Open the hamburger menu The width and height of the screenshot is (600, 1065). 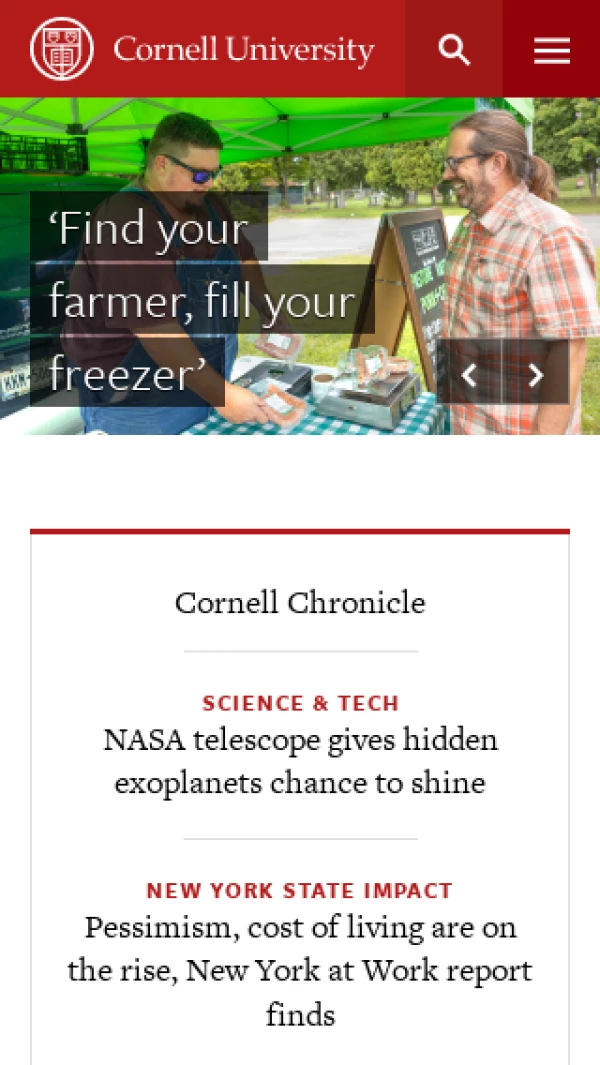click(x=552, y=49)
